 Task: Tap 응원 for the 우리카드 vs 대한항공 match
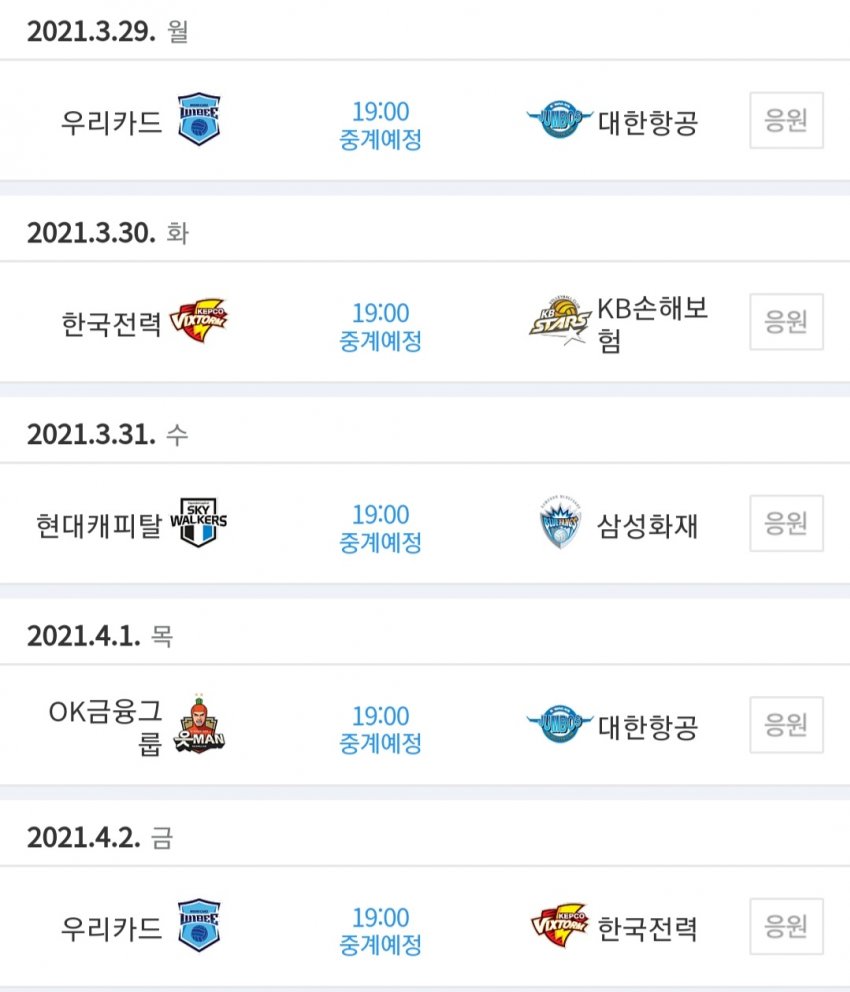pos(786,121)
